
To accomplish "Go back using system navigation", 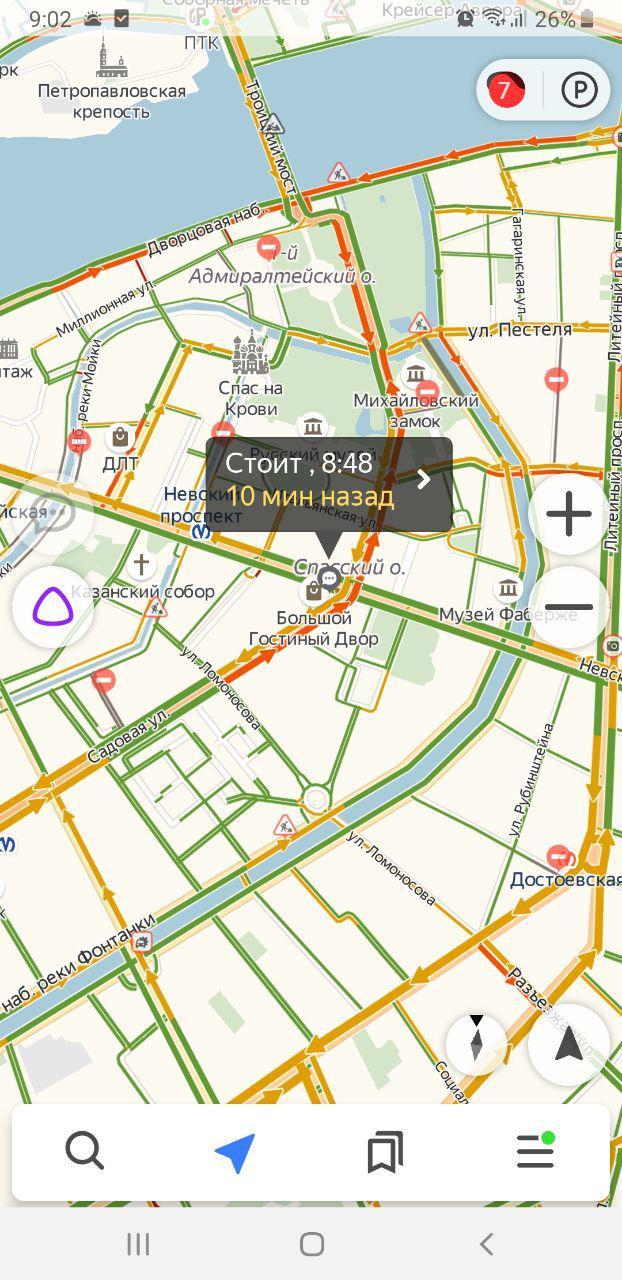I will coord(486,1244).
